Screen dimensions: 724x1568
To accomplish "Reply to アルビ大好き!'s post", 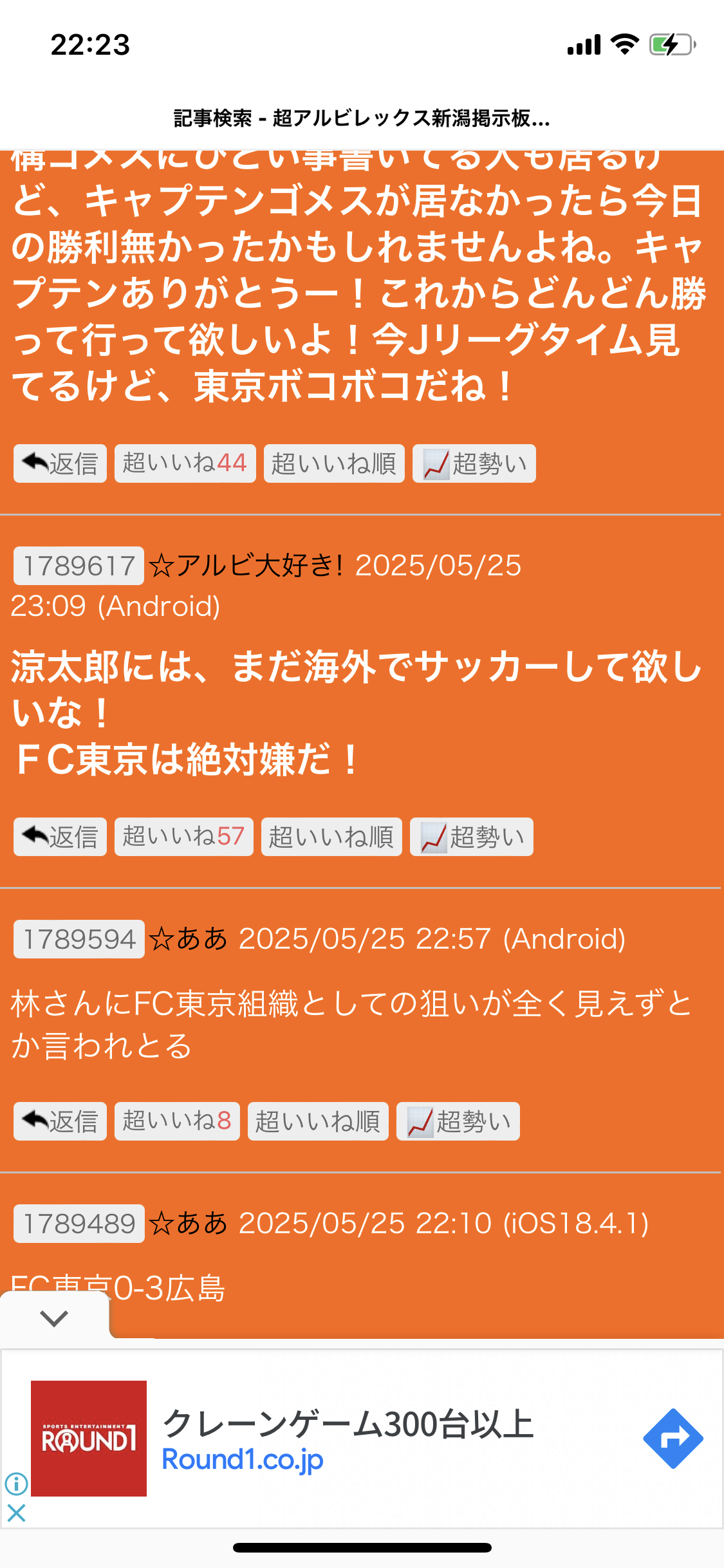I will click(x=60, y=837).
